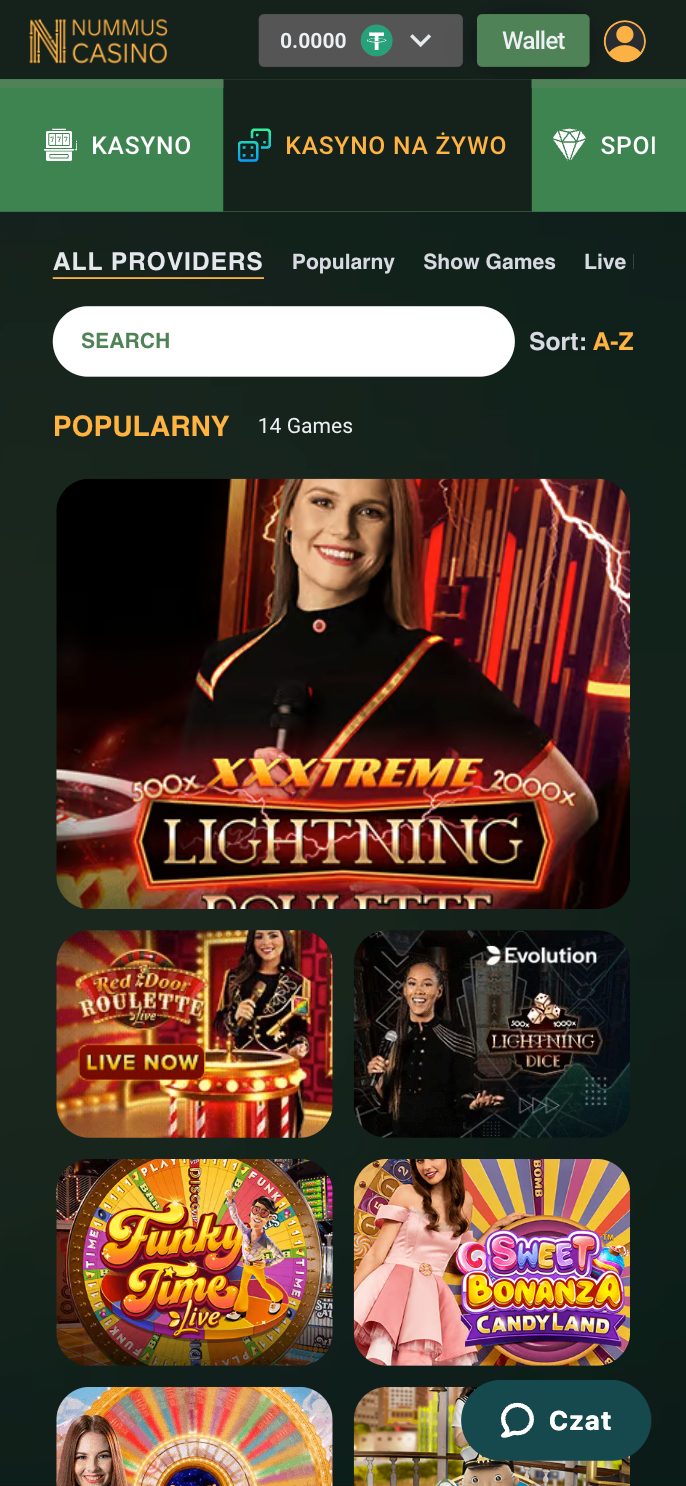The height and width of the screenshot is (1486, 686).
Task: Open the user profile icon
Action: (625, 41)
